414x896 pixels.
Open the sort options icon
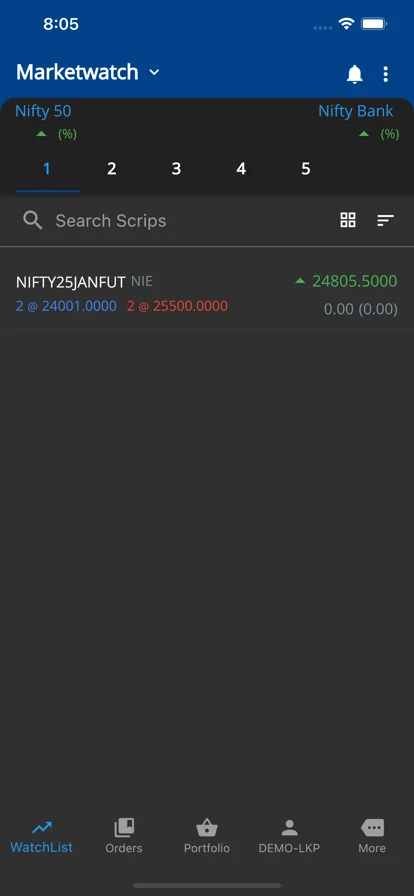coord(385,220)
